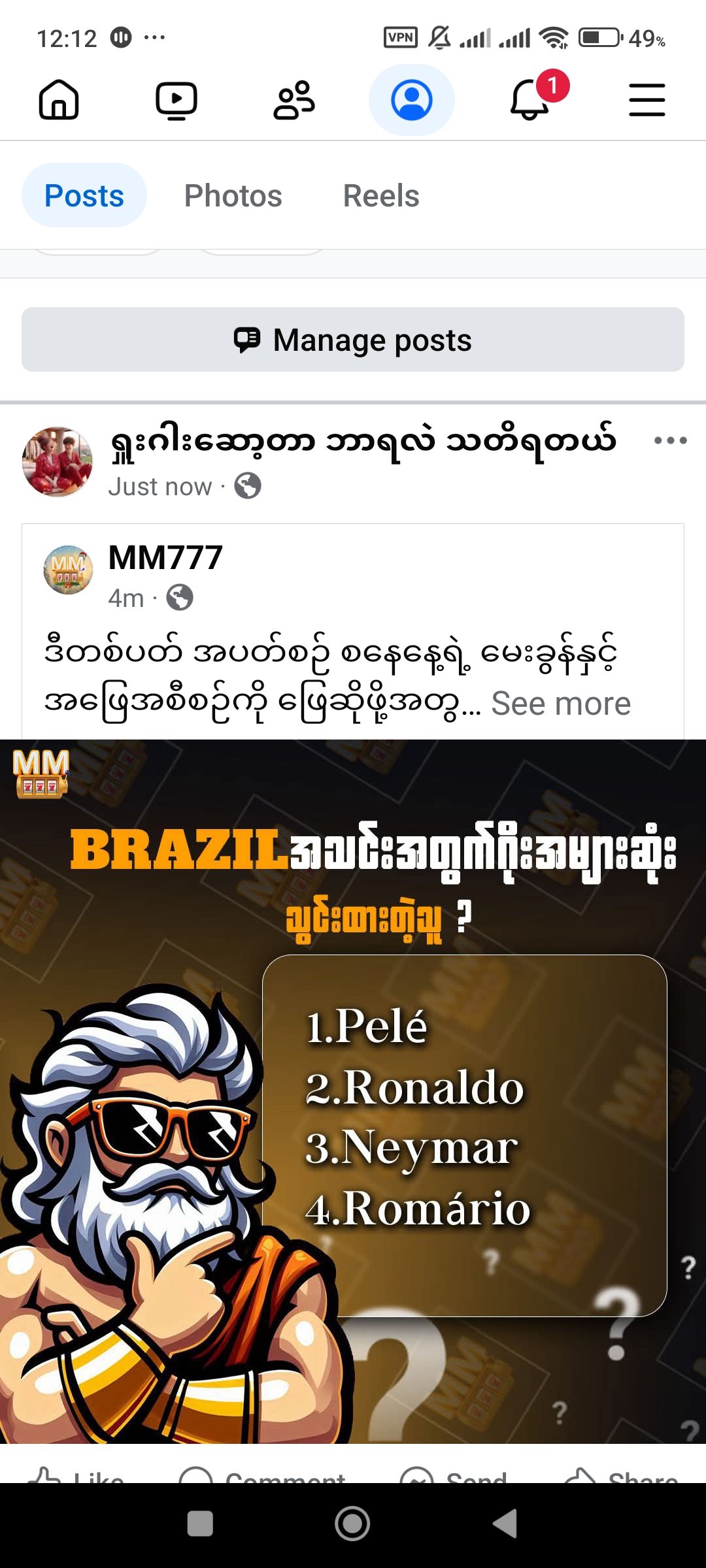The width and height of the screenshot is (706, 1568).
Task: Tap the system home button
Action: [x=352, y=1524]
